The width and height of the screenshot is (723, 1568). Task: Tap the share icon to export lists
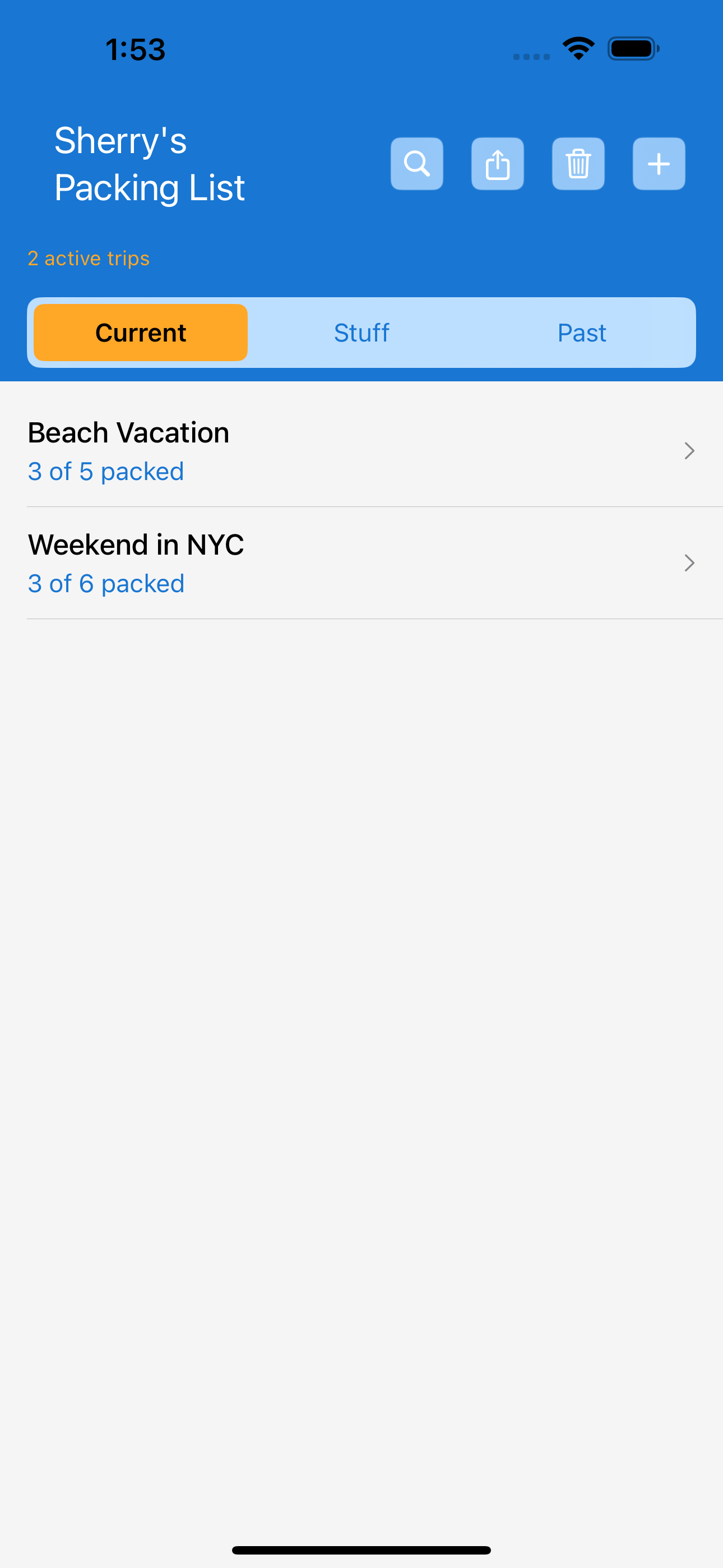(x=497, y=163)
